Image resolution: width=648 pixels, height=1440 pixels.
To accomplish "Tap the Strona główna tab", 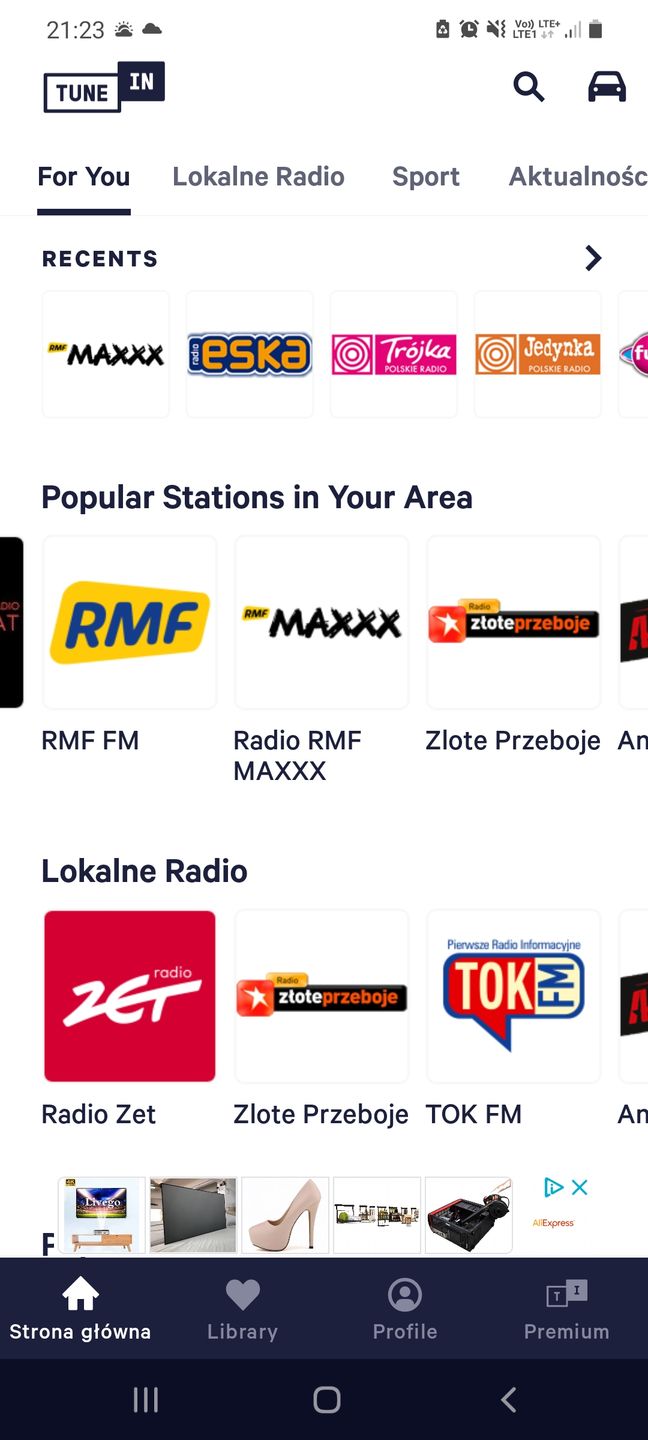I will [x=80, y=1309].
